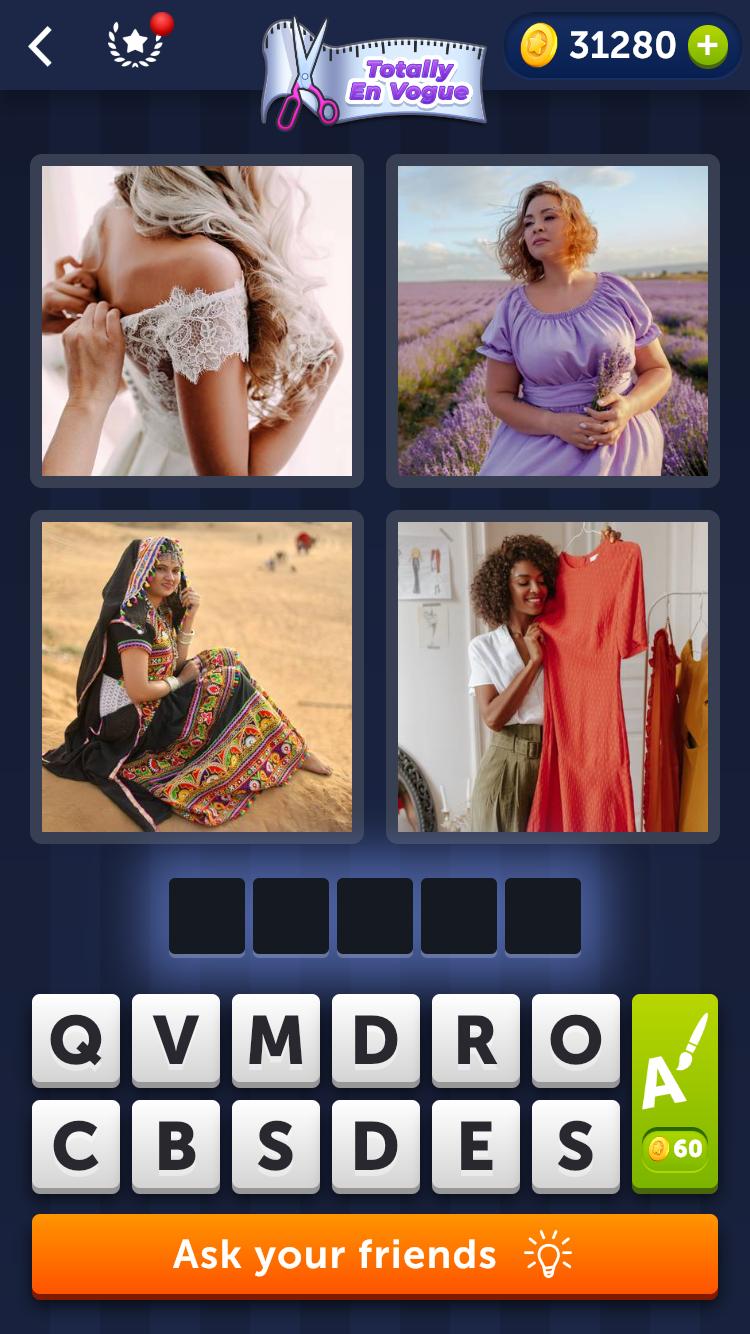This screenshot has height=1334, width=750.
Task: Enlarge the red dress on hanger photo
Action: point(553,677)
